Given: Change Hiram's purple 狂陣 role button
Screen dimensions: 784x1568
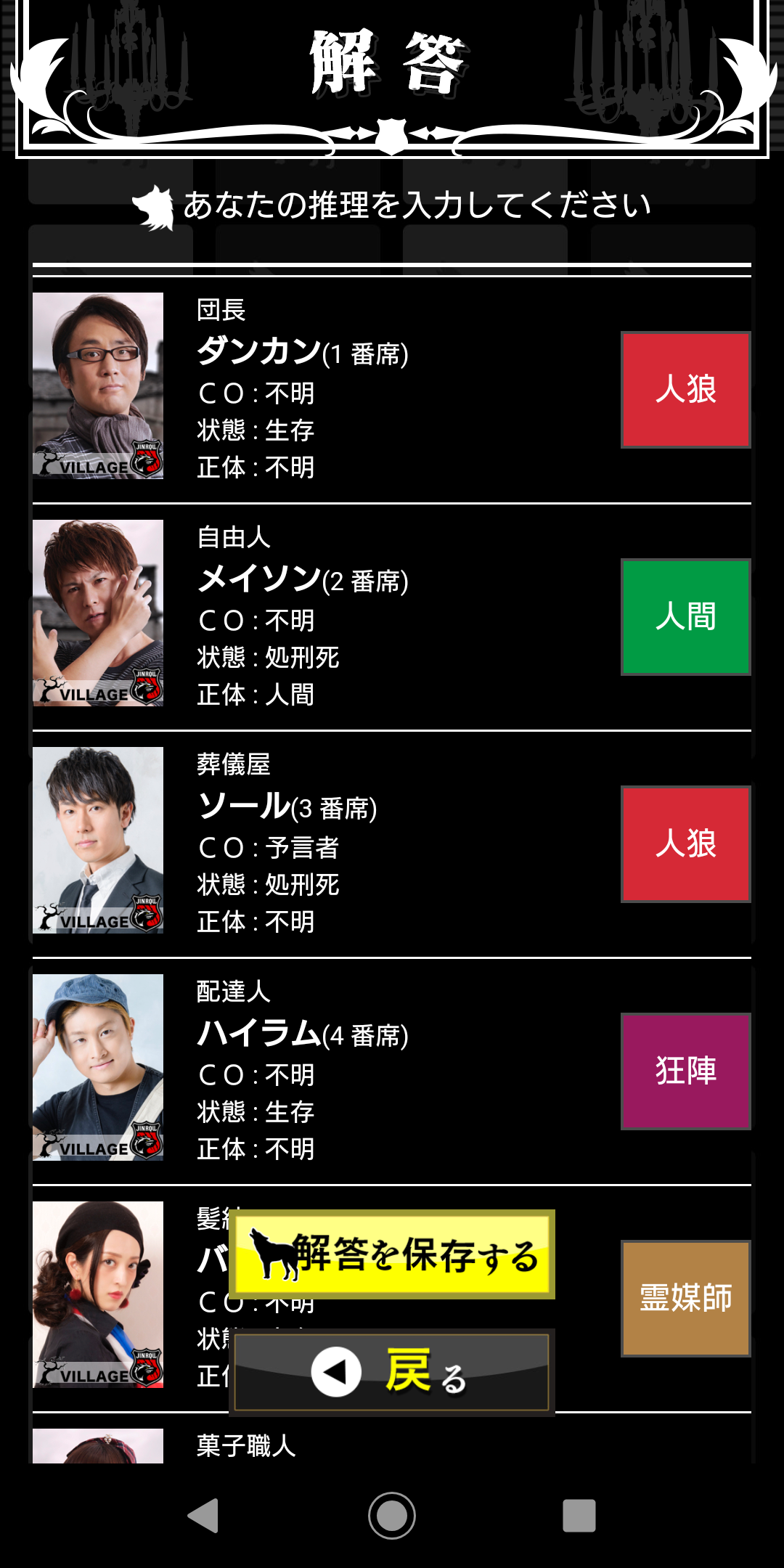Looking at the screenshot, I should point(685,1071).
